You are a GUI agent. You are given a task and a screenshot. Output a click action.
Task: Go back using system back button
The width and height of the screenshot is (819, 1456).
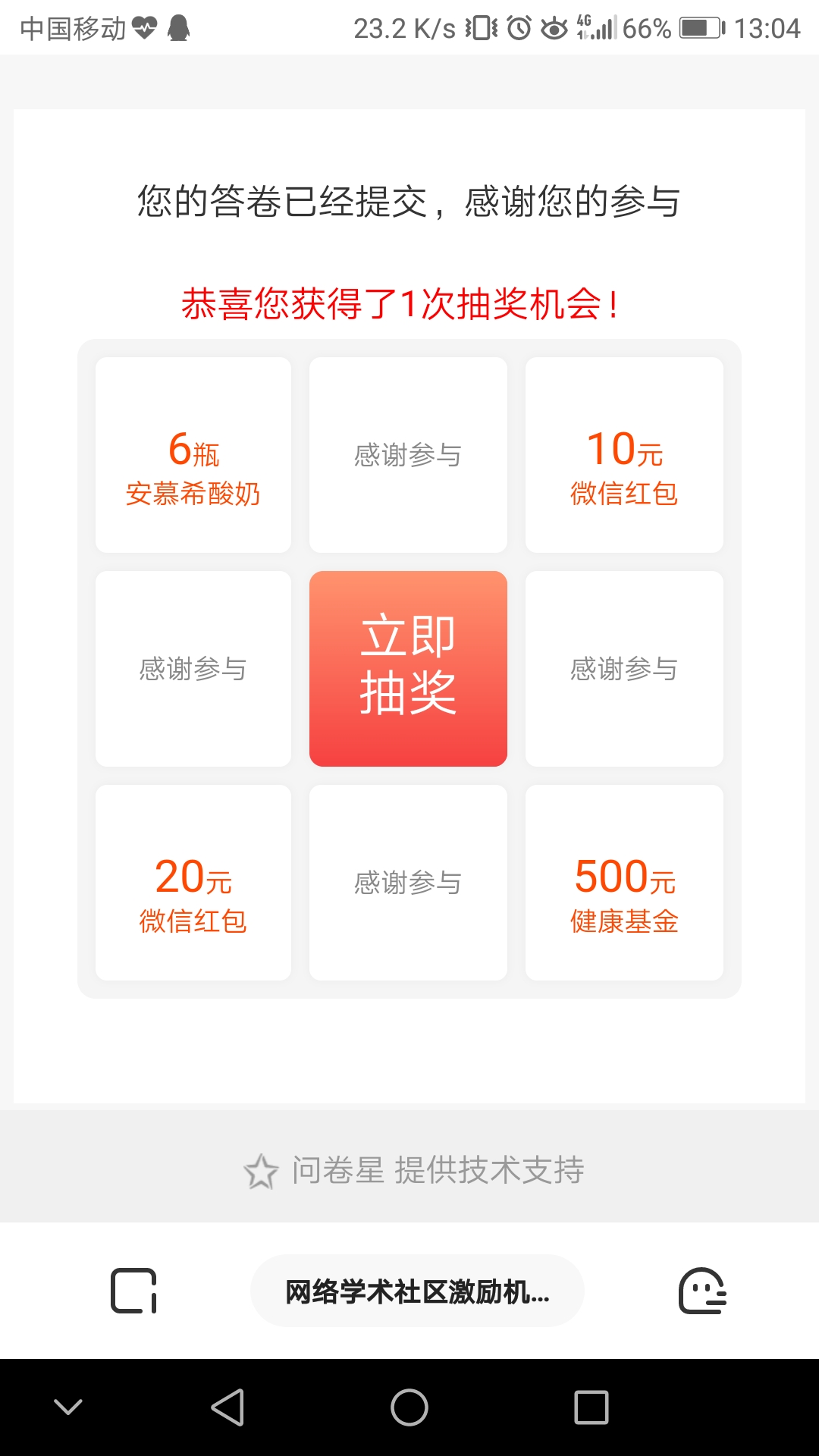click(x=227, y=1407)
